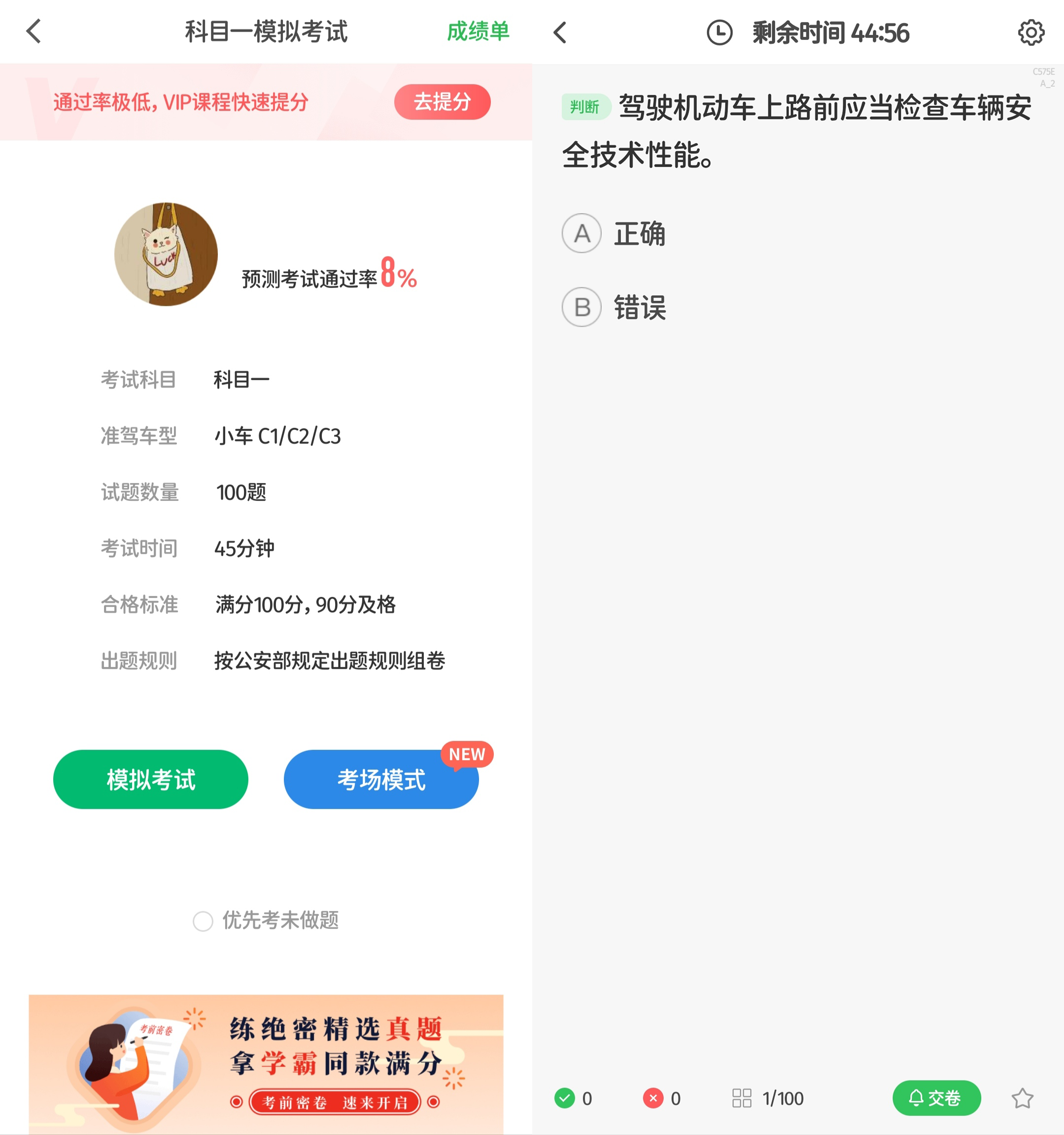Viewport: 1064px width, 1135px height.
Task: Go back from the 科目一模拟考试 screen
Action: pyautogui.click(x=34, y=32)
